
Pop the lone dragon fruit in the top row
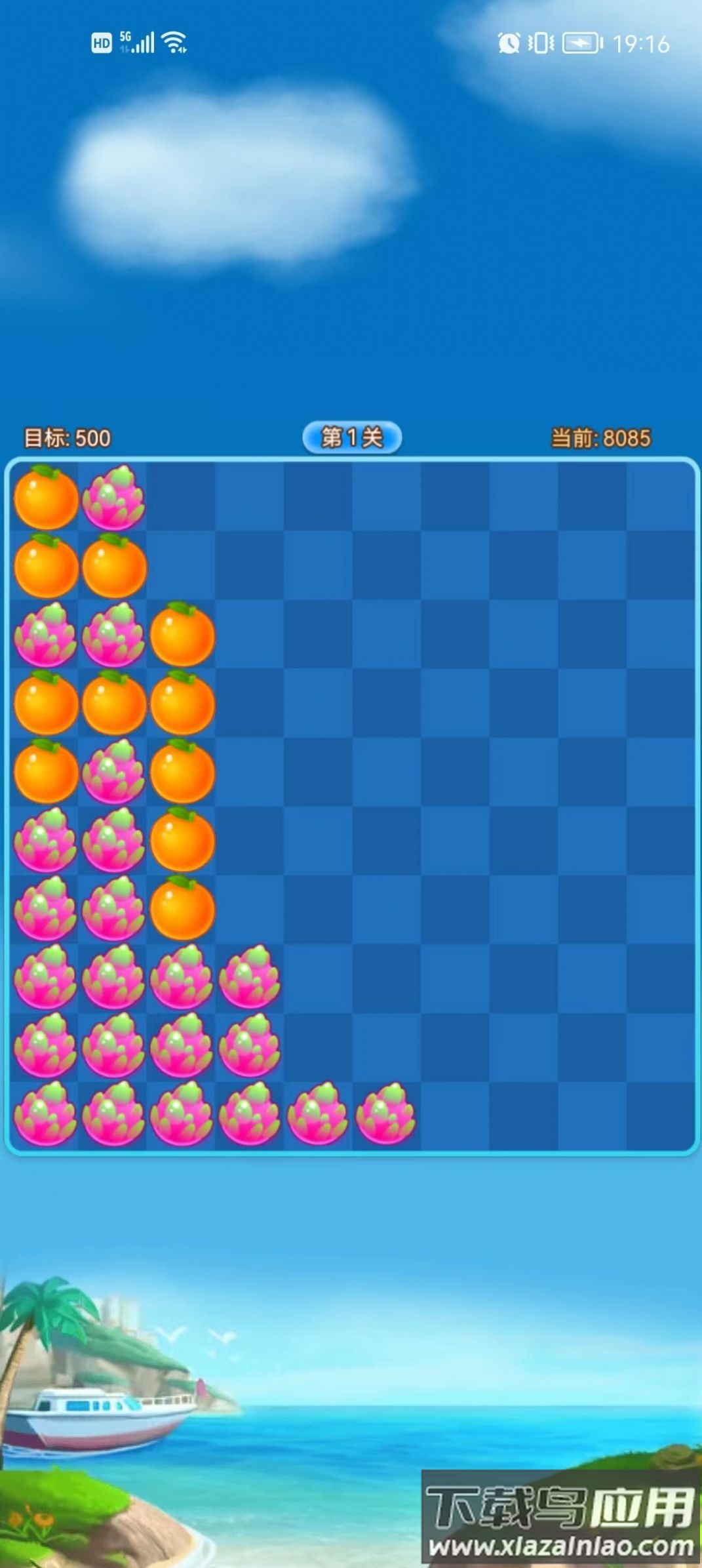pos(114,498)
